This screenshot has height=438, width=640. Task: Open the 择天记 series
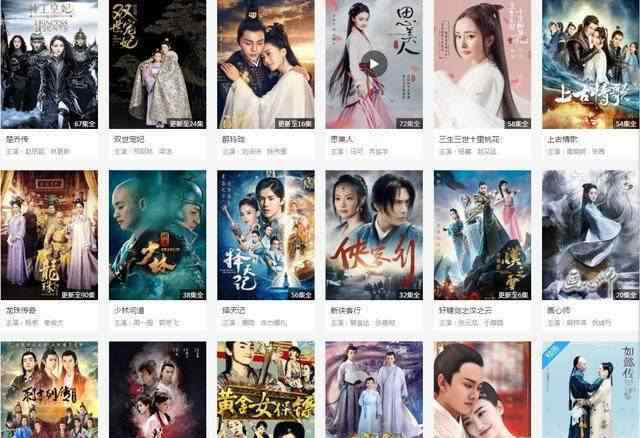265,236
